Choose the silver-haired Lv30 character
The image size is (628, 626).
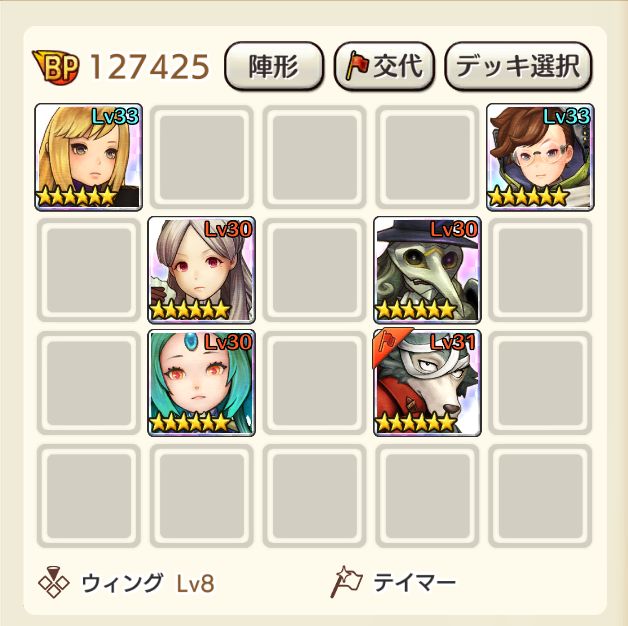pyautogui.click(x=201, y=269)
